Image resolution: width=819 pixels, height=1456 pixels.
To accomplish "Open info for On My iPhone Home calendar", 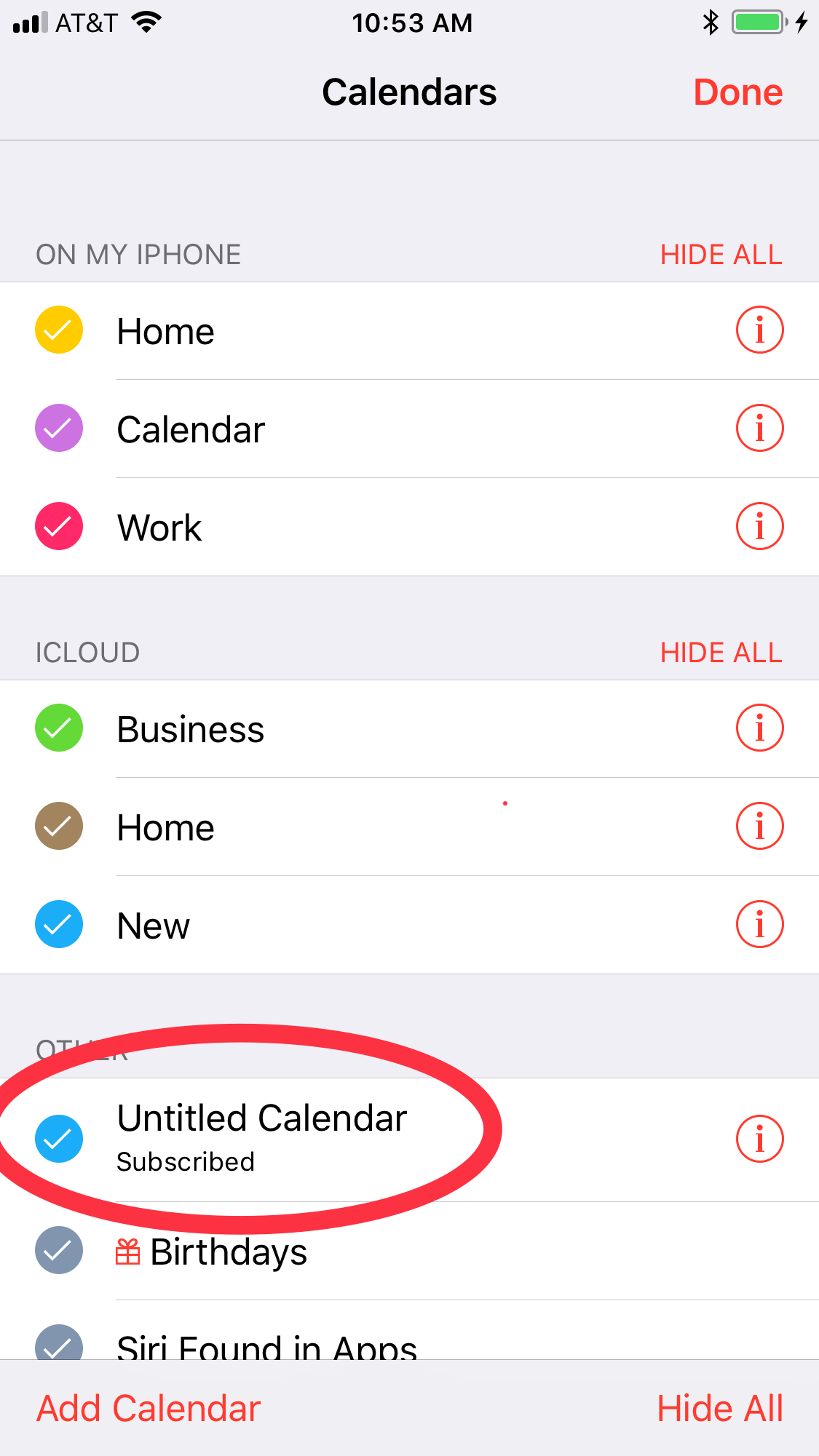I will coord(759,330).
